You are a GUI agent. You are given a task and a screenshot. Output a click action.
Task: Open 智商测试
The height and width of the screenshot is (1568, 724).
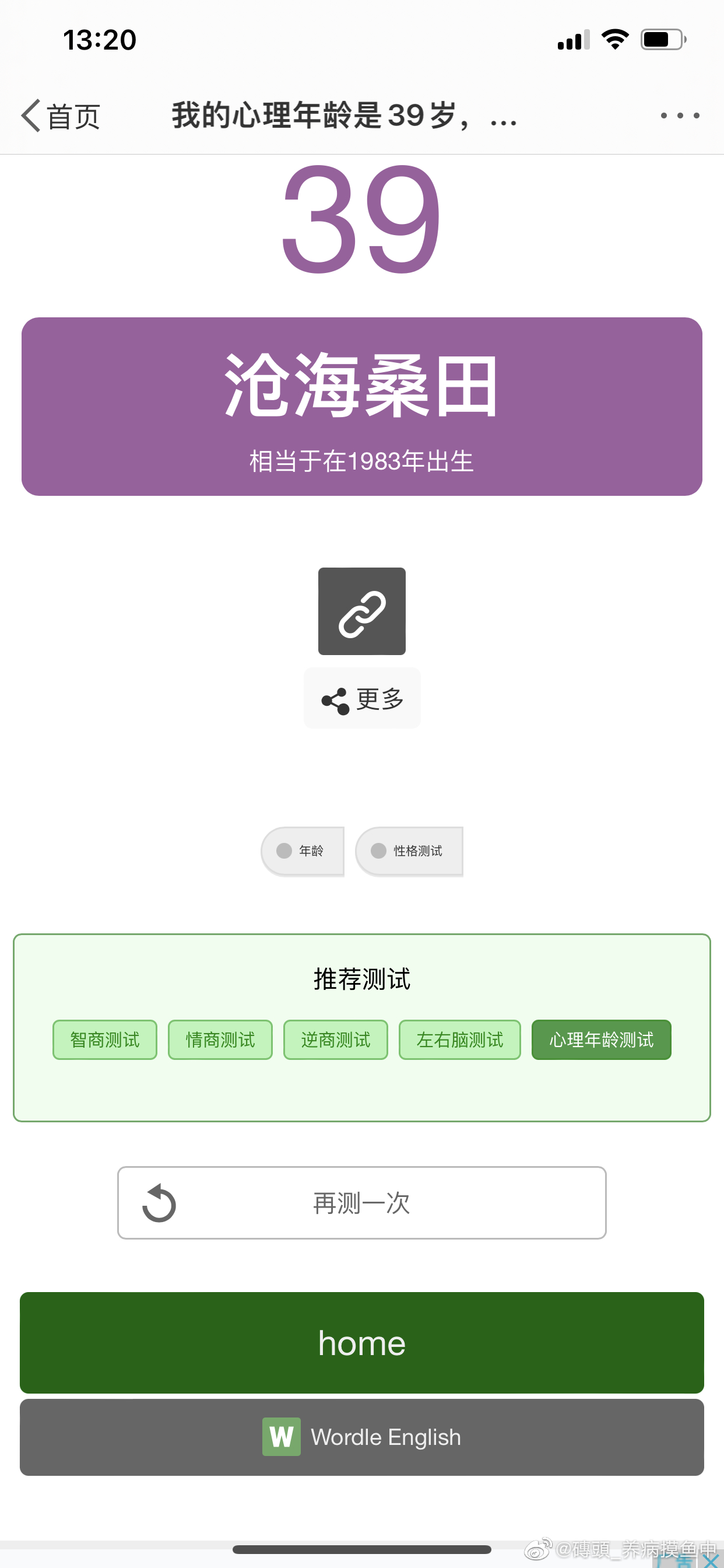(x=105, y=1039)
